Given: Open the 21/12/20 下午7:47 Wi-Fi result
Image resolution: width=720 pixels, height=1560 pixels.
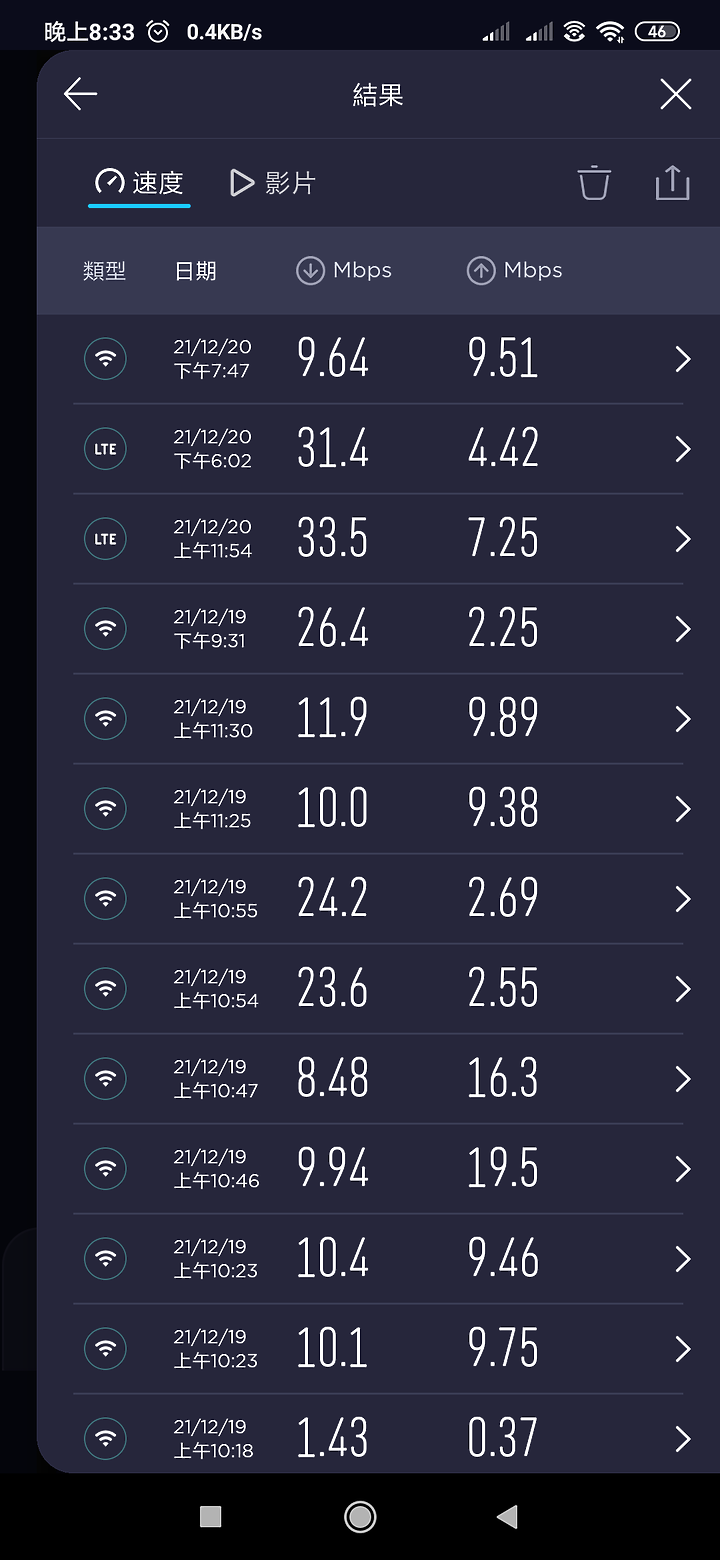Looking at the screenshot, I should [378, 359].
